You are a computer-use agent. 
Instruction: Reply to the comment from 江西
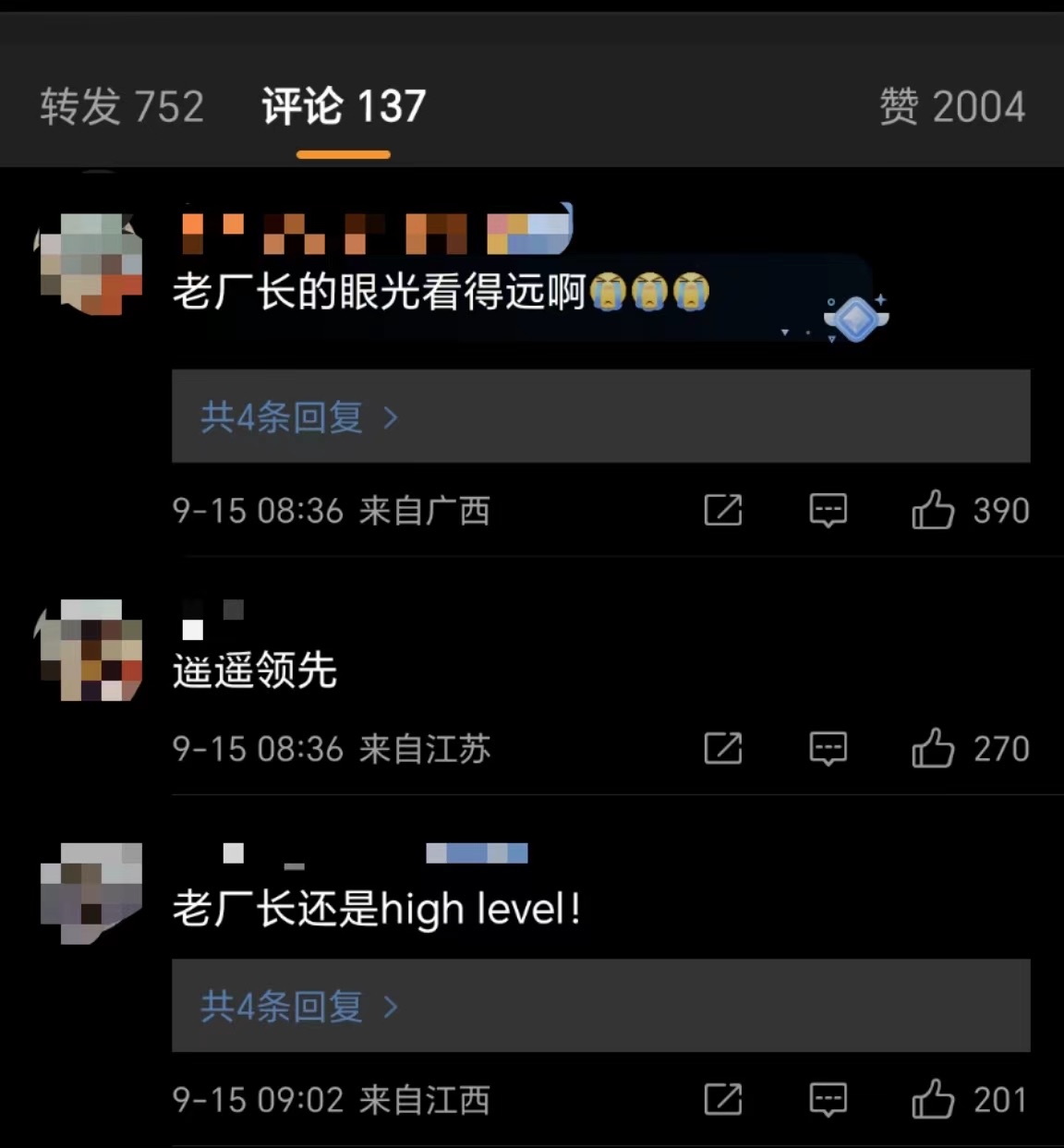coord(828,1099)
